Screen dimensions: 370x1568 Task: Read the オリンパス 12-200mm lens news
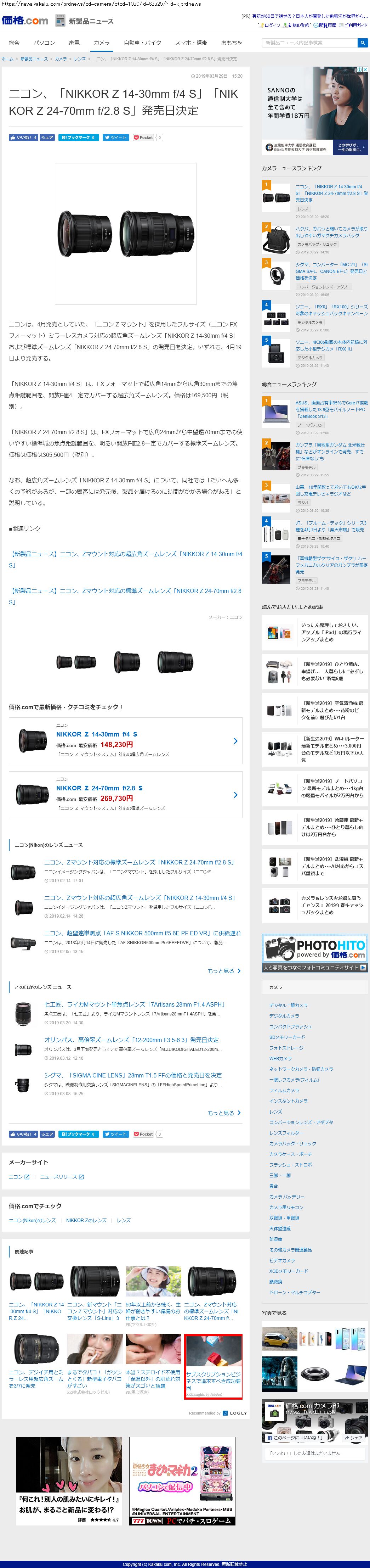[131, 1040]
